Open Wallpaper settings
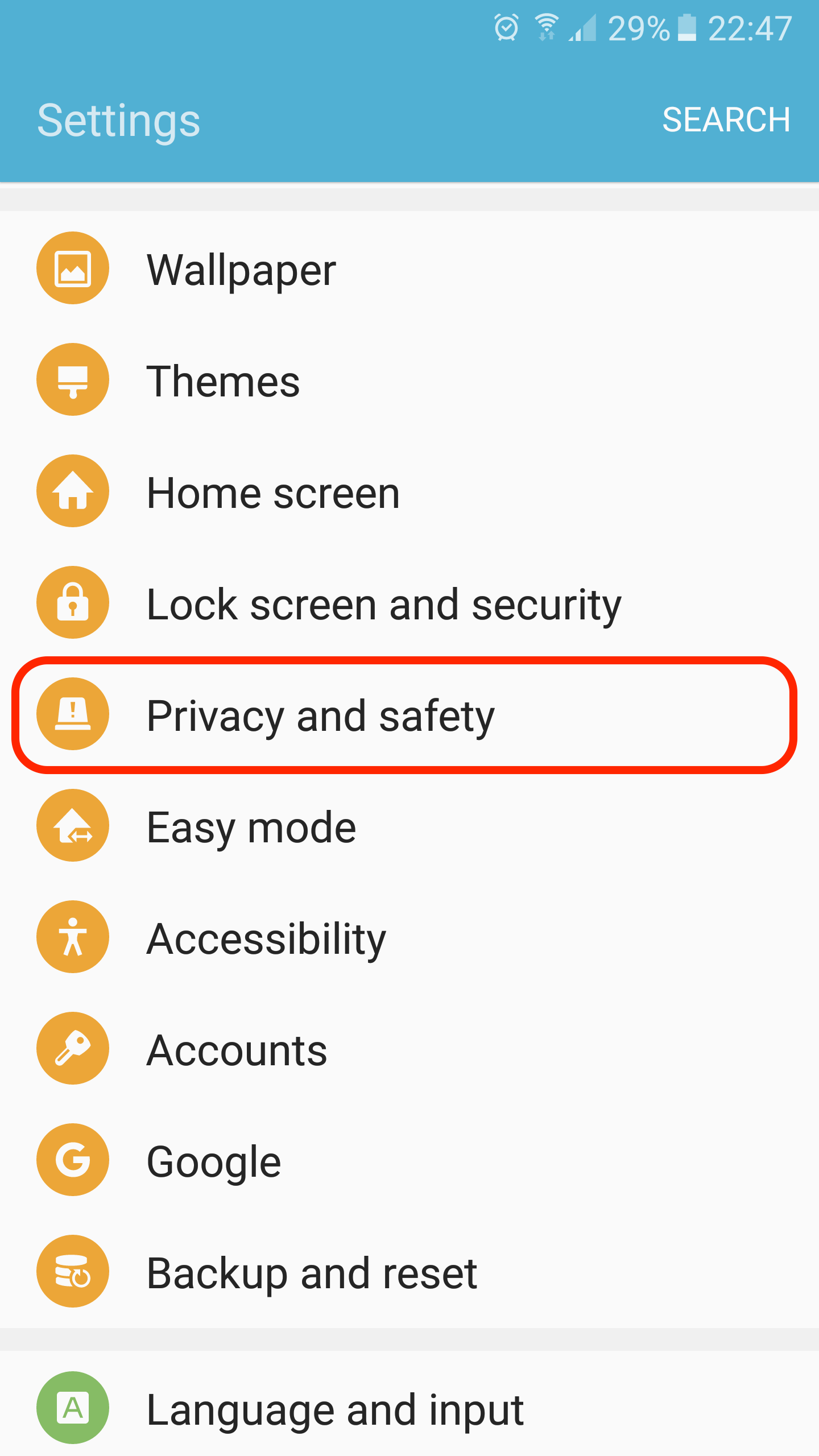Viewport: 819px width, 1456px height. pos(241,269)
